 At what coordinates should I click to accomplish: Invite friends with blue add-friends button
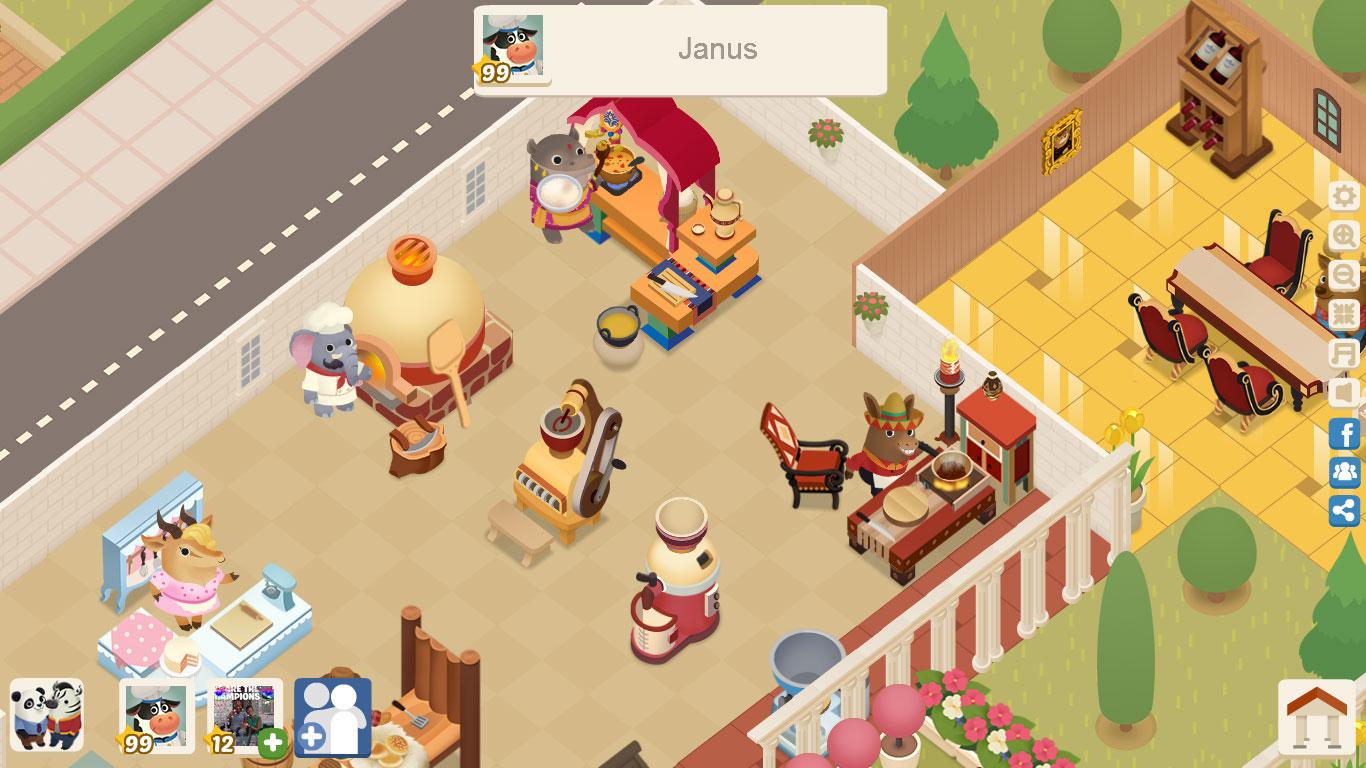click(x=333, y=717)
